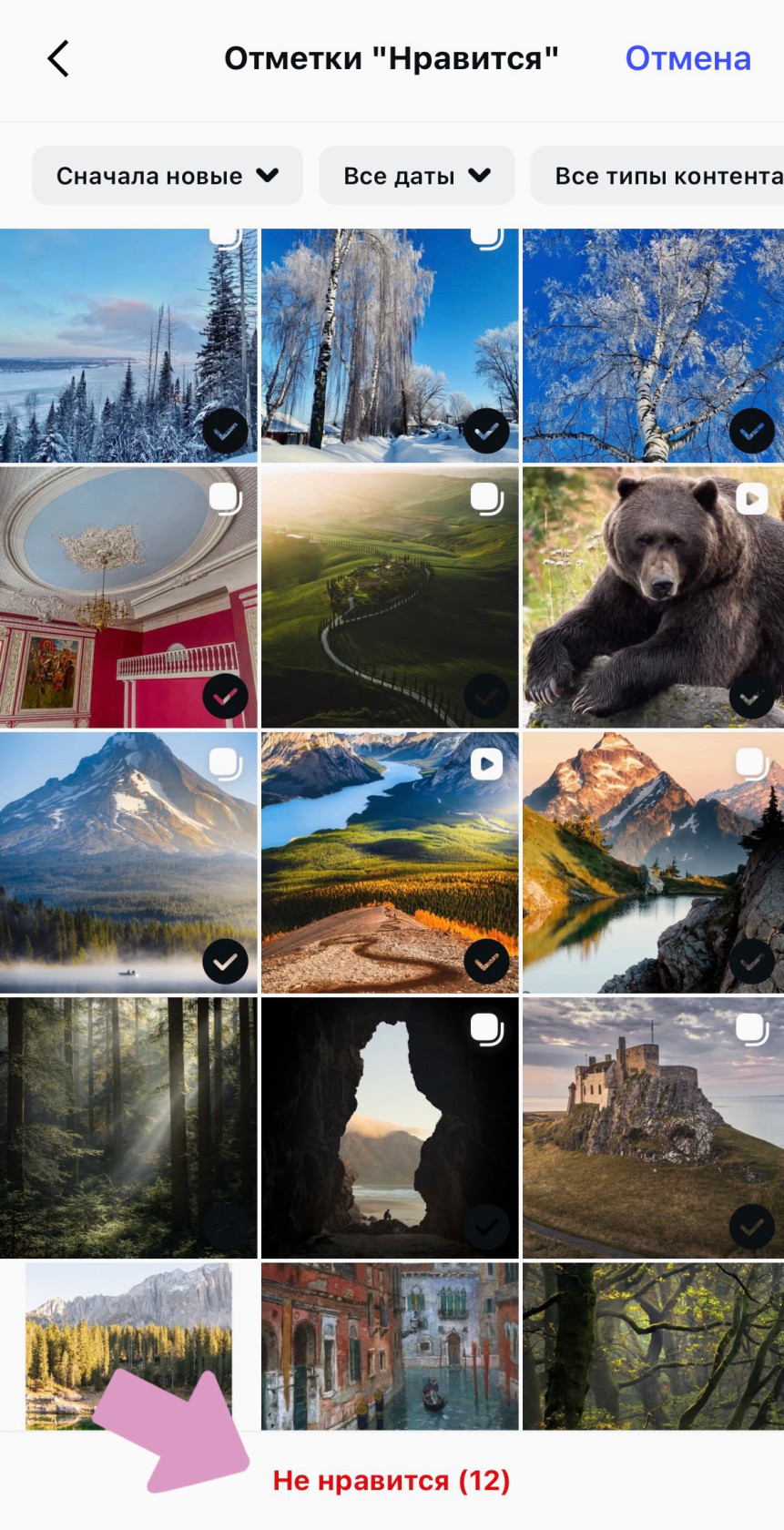784x1530 pixels.
Task: Tap Отмена to cancel selection
Action: pos(687,59)
